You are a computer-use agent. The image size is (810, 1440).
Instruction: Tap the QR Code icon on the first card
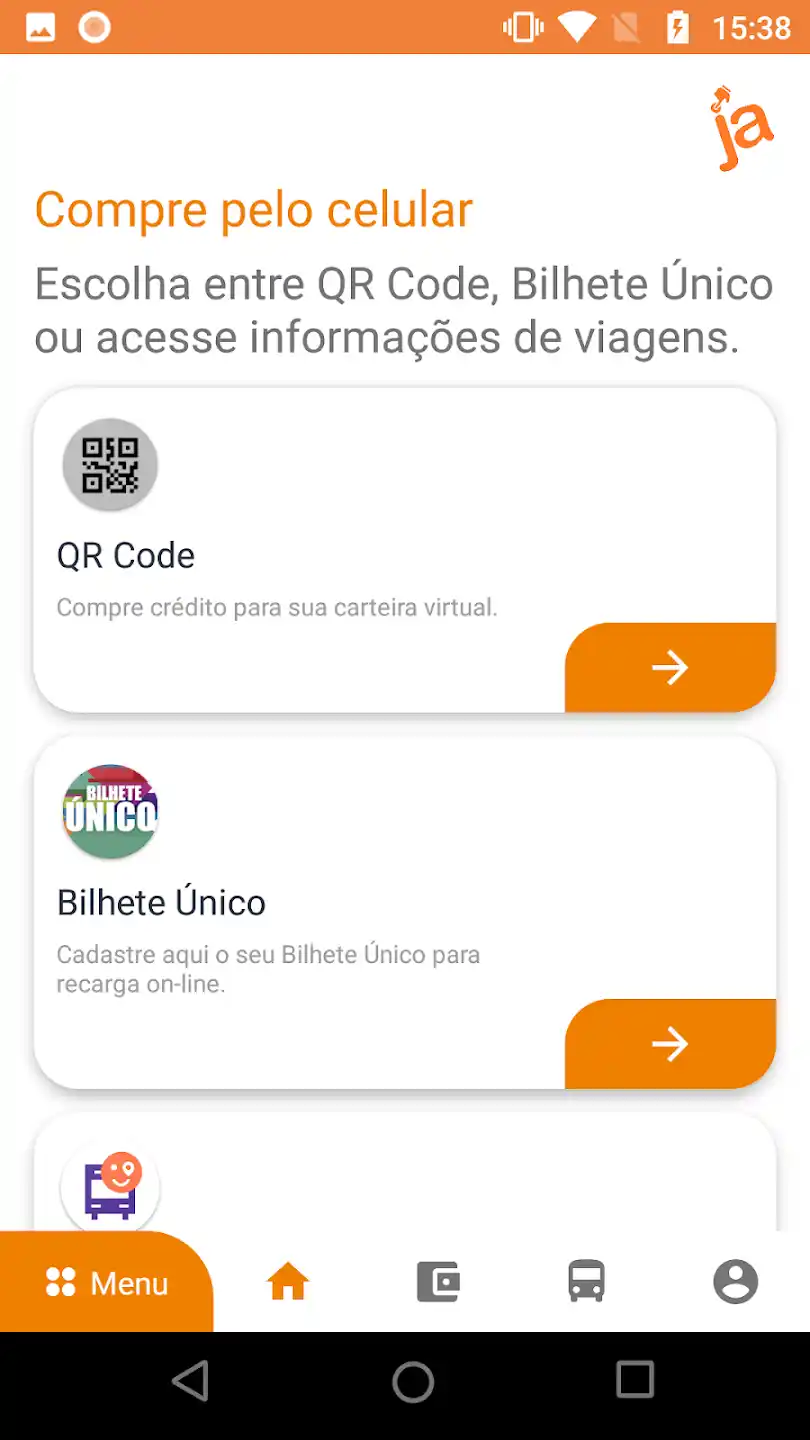[110, 464]
